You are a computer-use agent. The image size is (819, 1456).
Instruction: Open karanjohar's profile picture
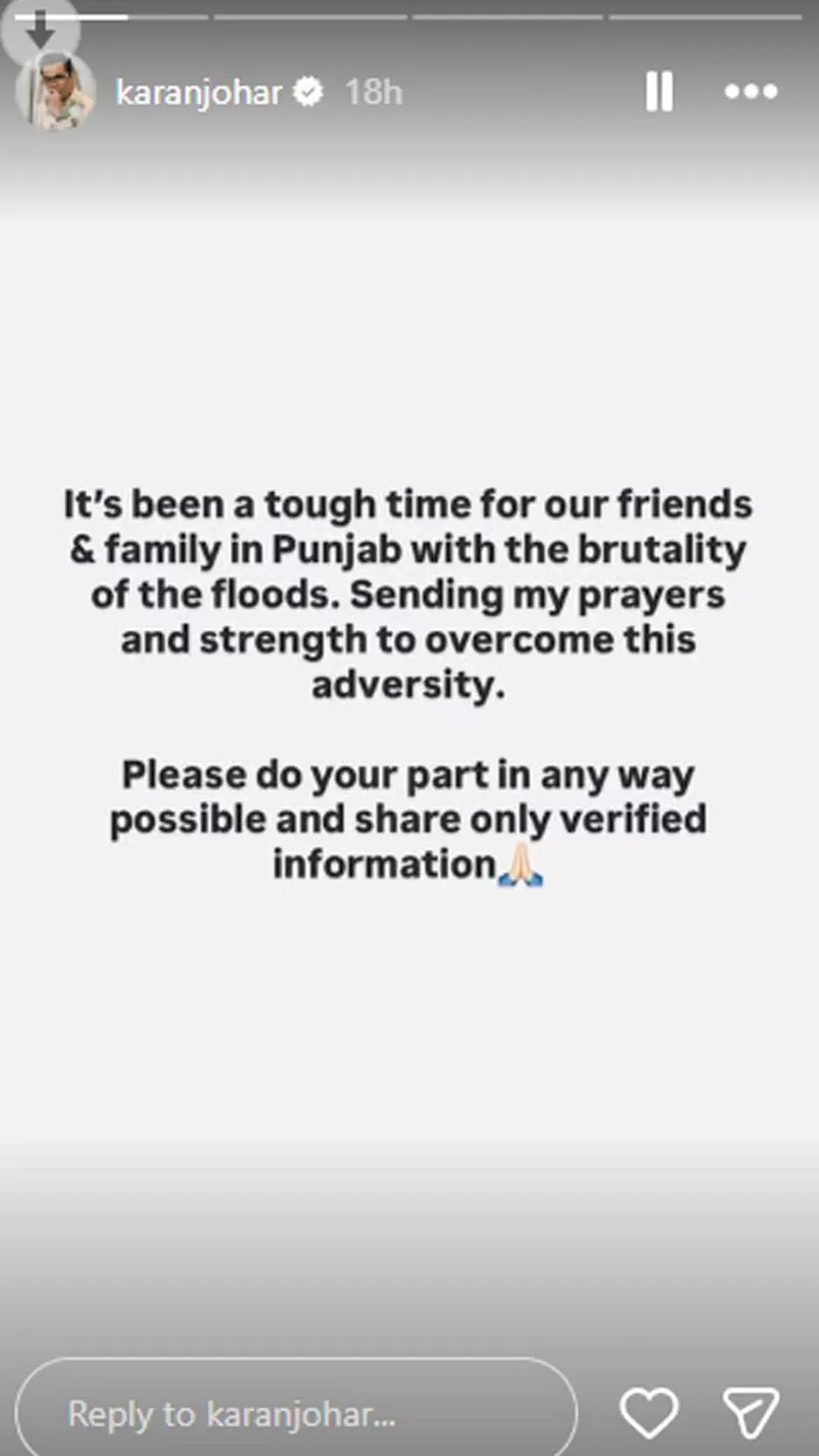pyautogui.click(x=56, y=93)
